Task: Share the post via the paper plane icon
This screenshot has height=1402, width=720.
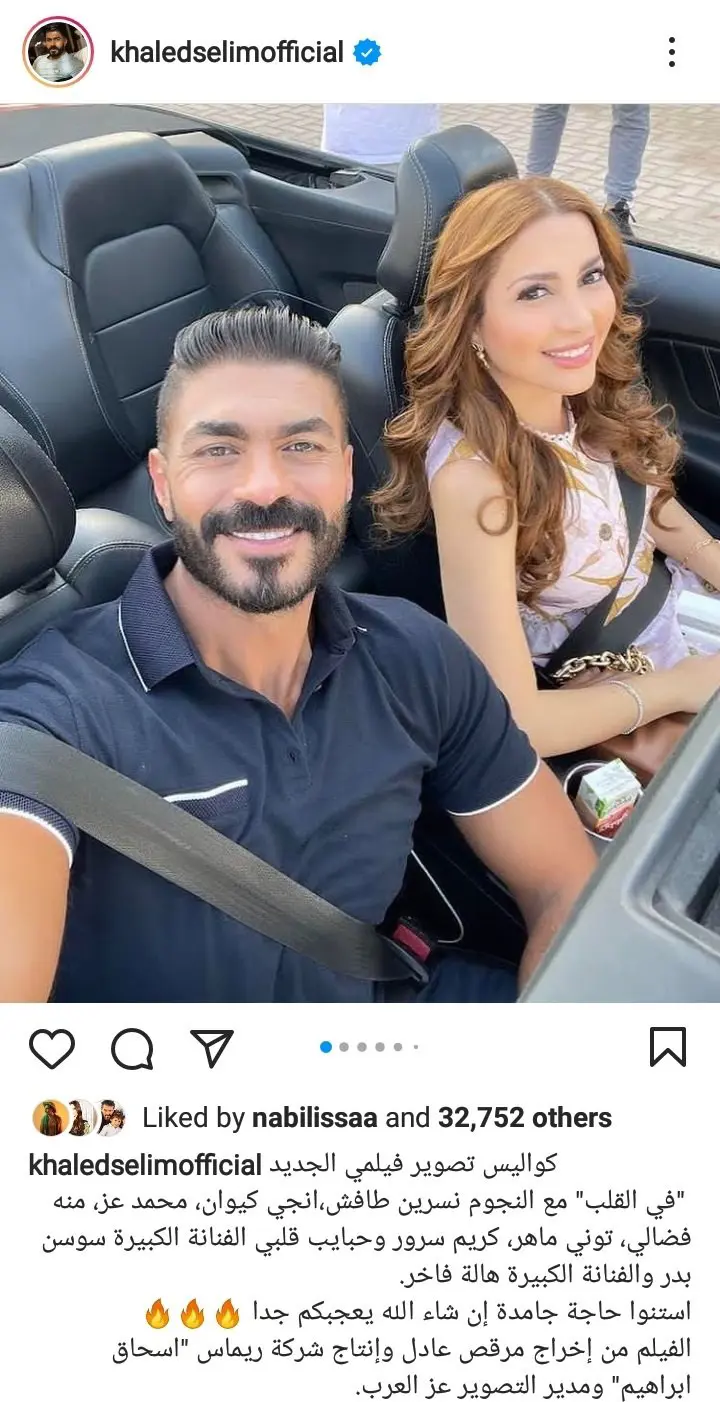Action: point(212,1048)
